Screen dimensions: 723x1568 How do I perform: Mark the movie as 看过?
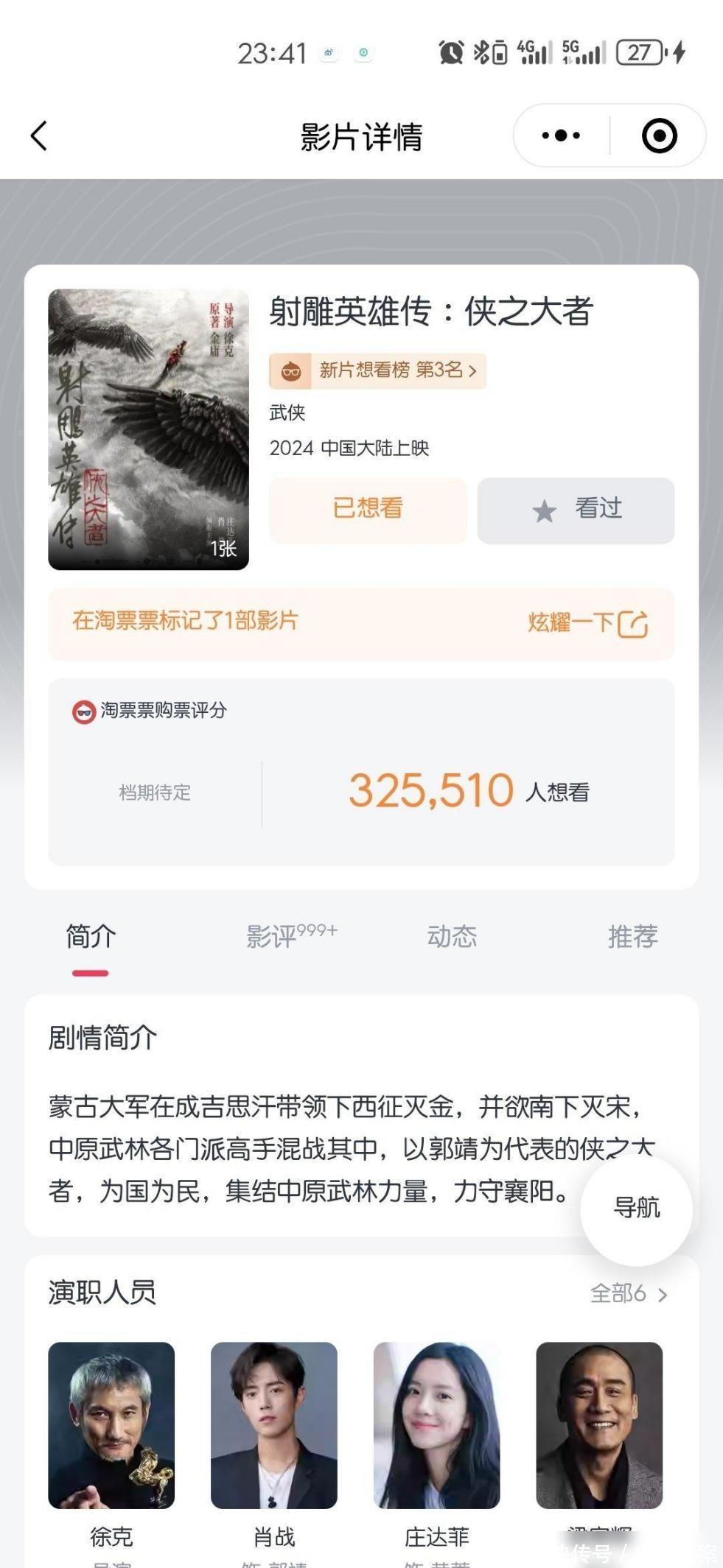[x=576, y=510]
